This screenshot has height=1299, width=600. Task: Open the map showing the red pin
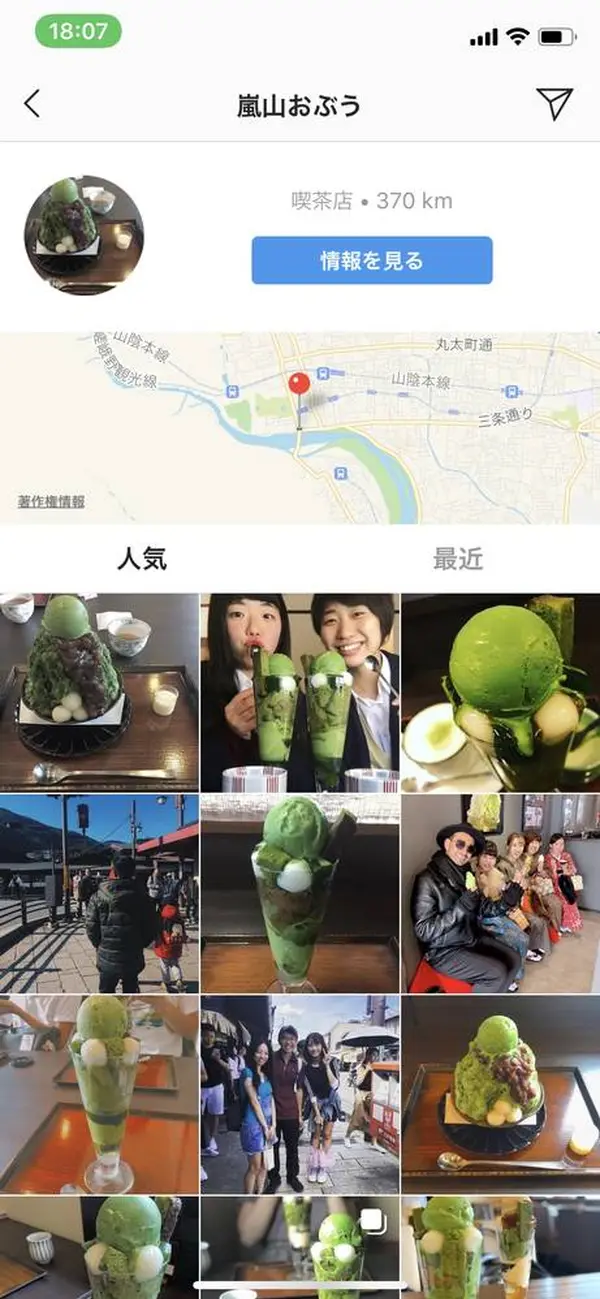(x=300, y=428)
